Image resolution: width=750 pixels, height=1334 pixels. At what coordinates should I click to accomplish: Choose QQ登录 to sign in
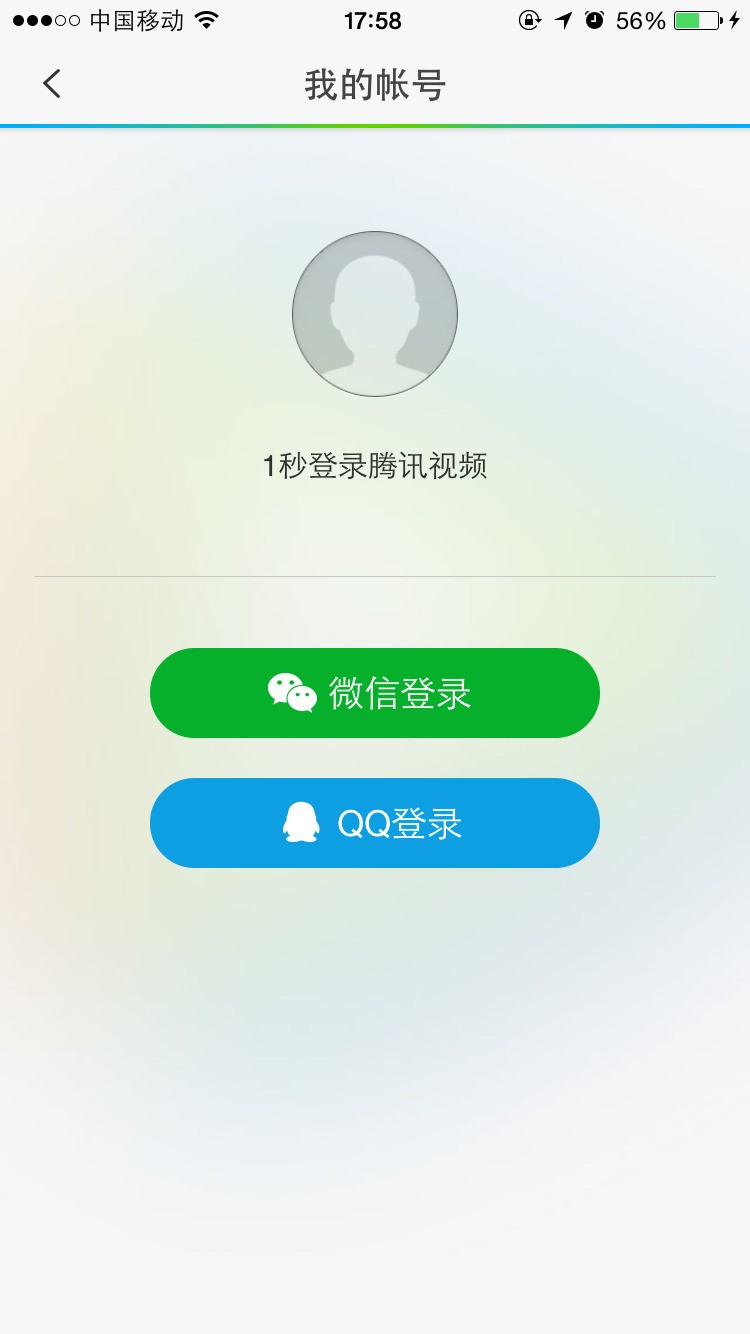[375, 823]
